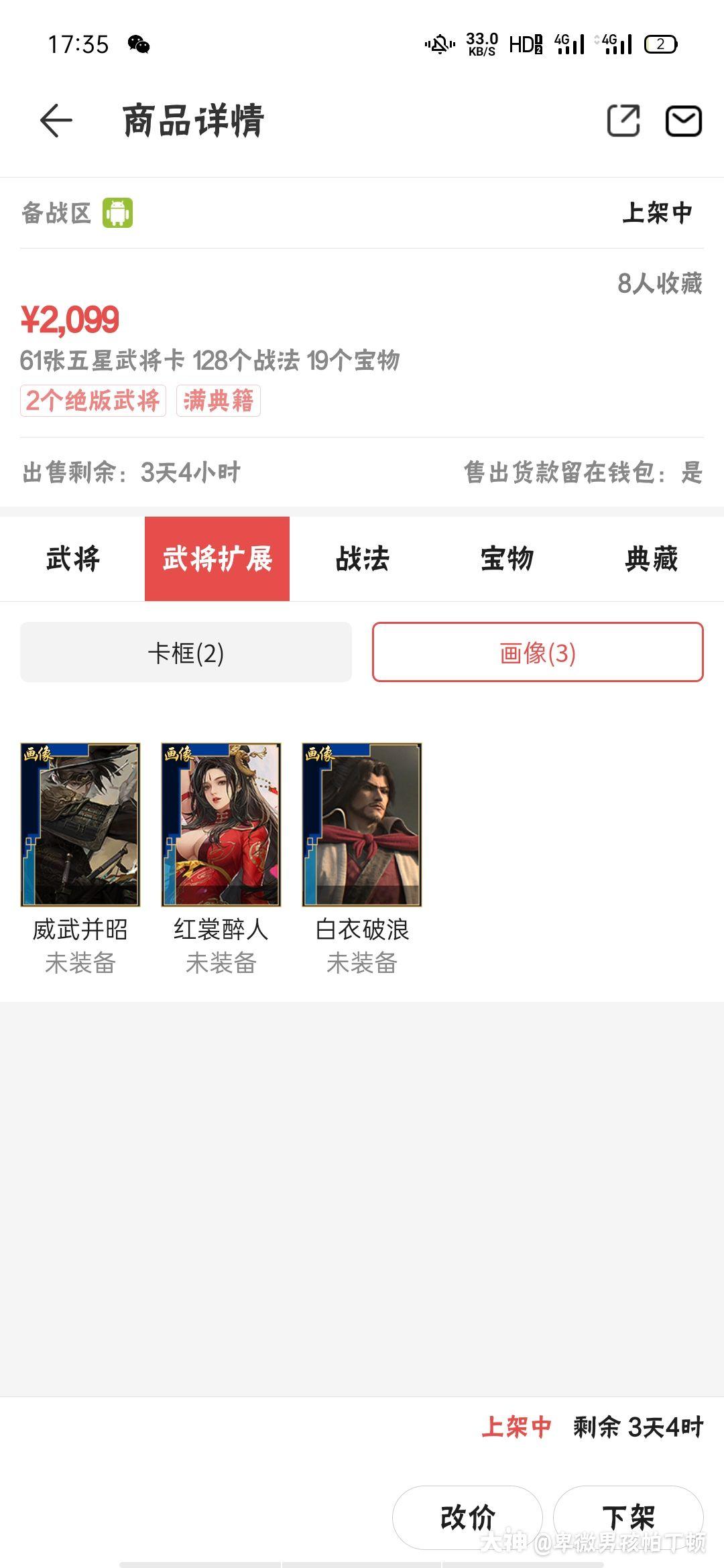View the 典藏 tab
Viewport: 724px width, 1568px height.
coord(652,559)
